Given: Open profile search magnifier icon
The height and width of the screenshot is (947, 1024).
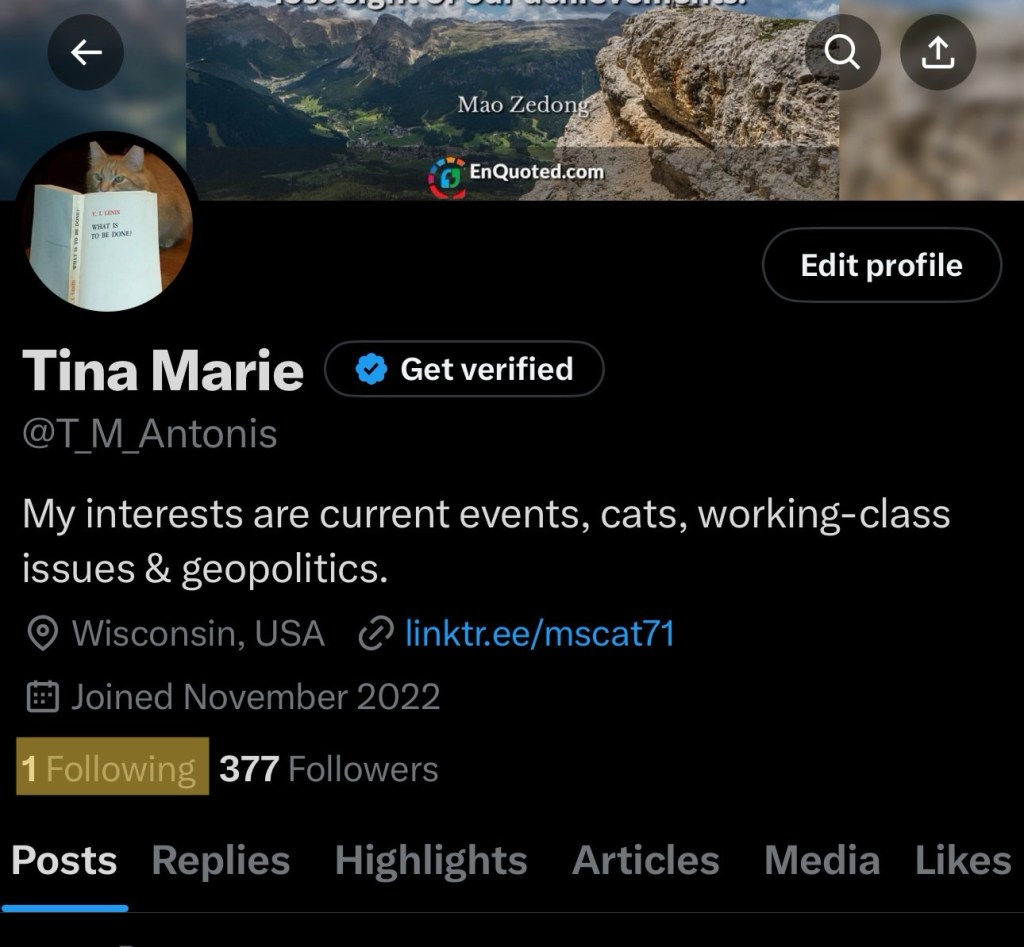Looking at the screenshot, I should pyautogui.click(x=843, y=53).
